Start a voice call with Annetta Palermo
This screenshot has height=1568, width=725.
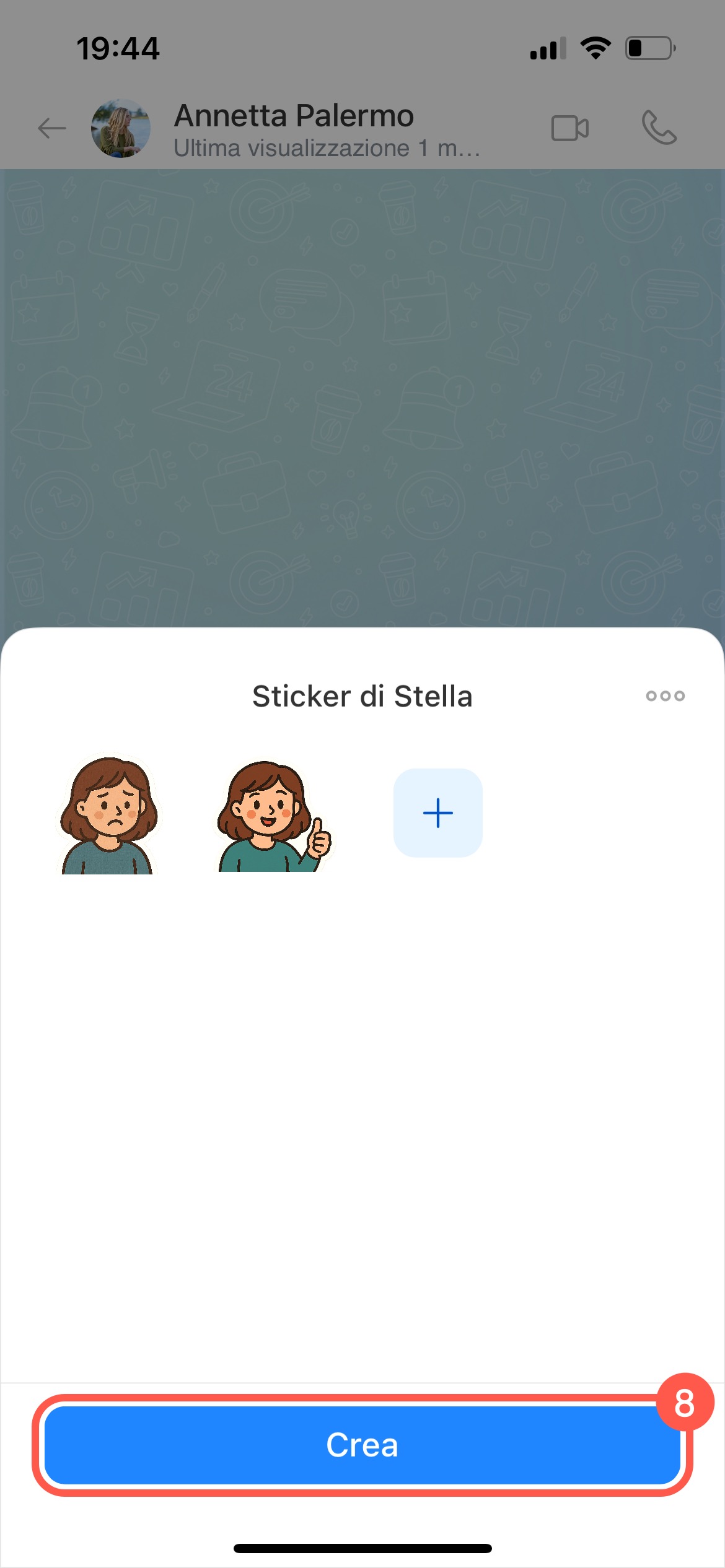(659, 128)
